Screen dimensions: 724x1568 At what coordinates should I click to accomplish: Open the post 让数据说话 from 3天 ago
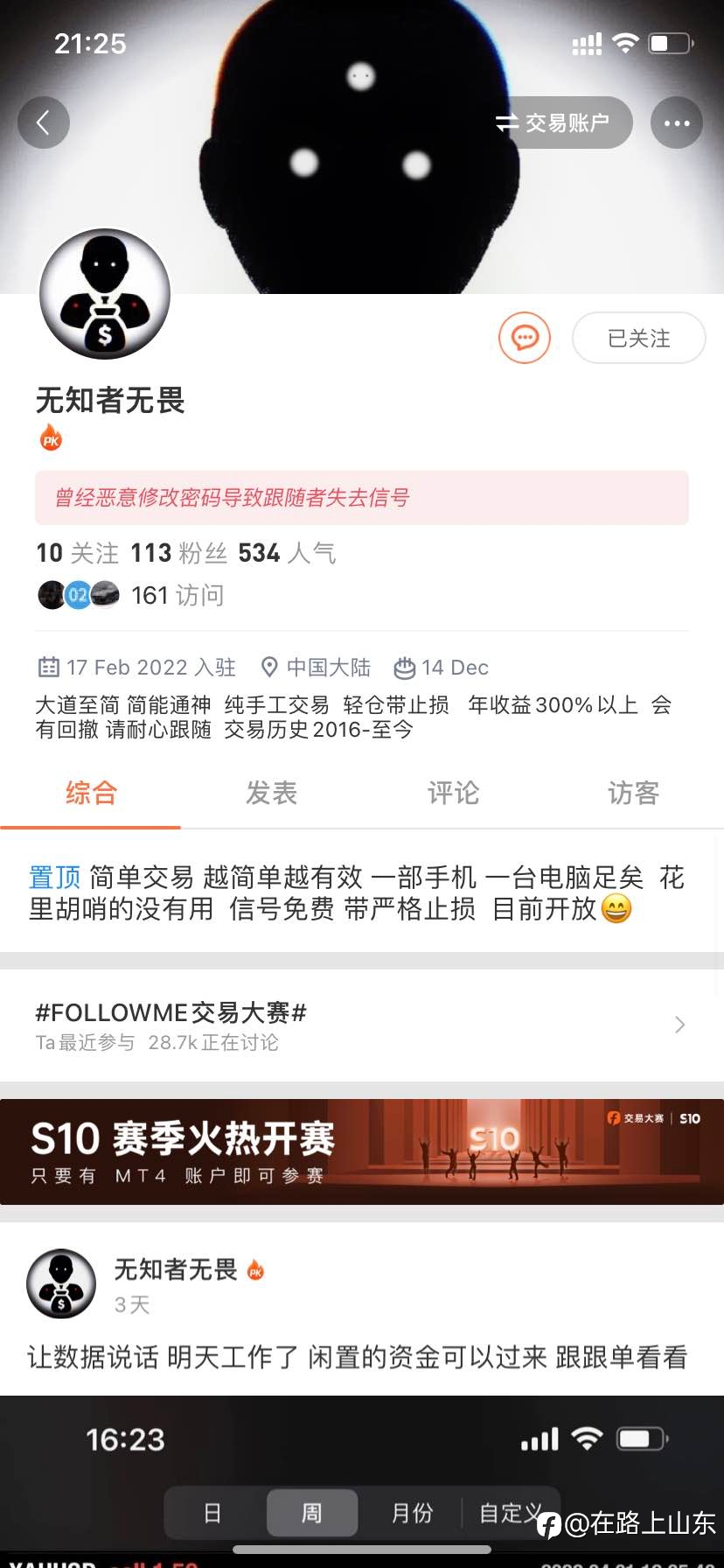pyautogui.click(x=357, y=1357)
